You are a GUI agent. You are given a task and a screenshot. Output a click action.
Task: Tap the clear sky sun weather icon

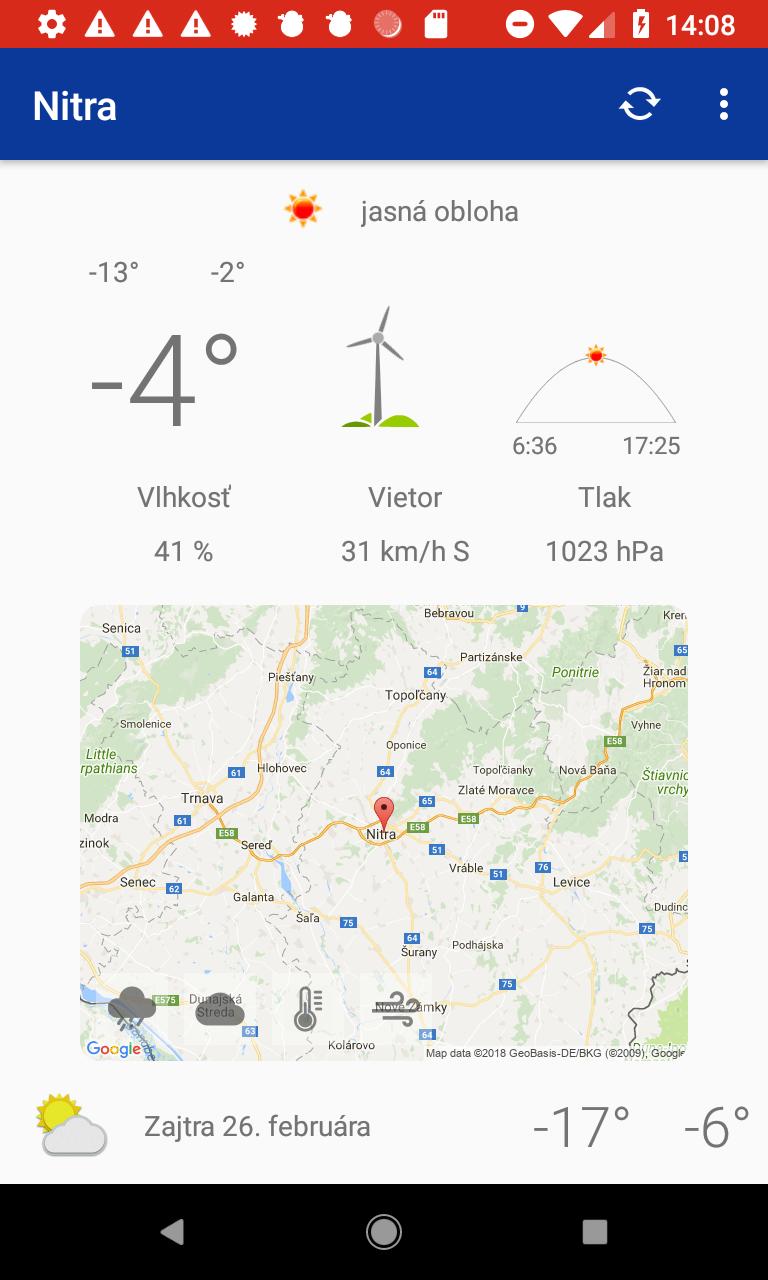click(x=304, y=209)
